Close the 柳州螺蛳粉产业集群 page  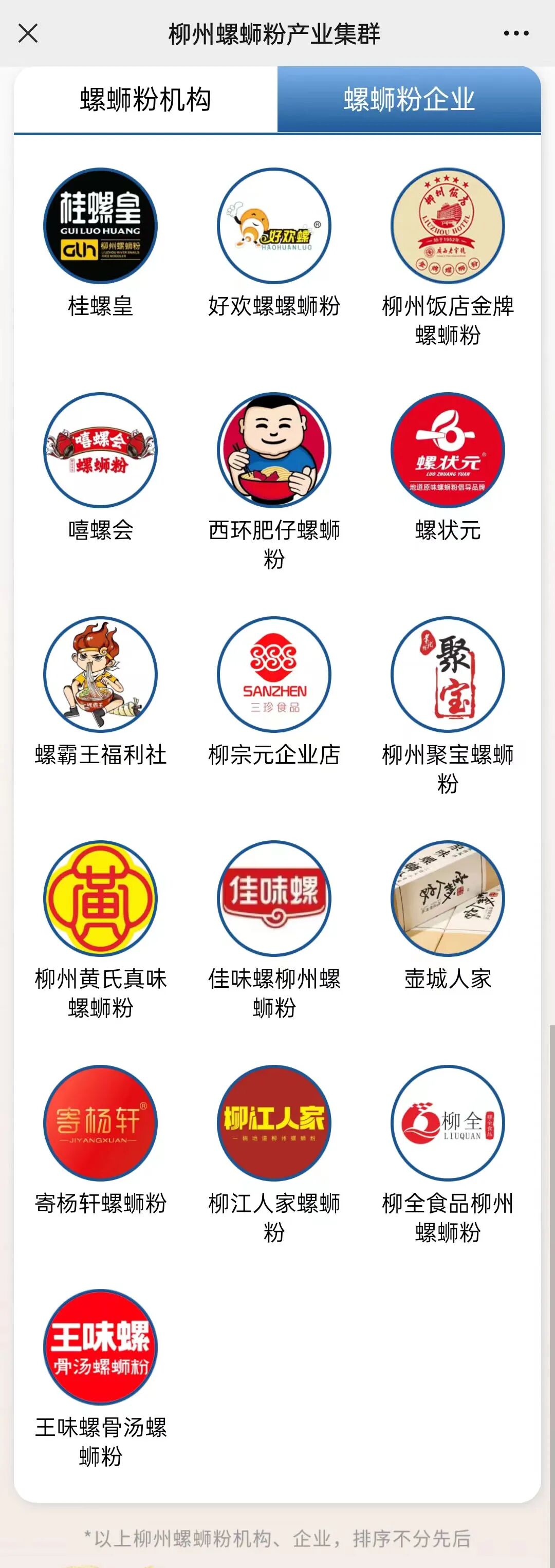[x=28, y=33]
